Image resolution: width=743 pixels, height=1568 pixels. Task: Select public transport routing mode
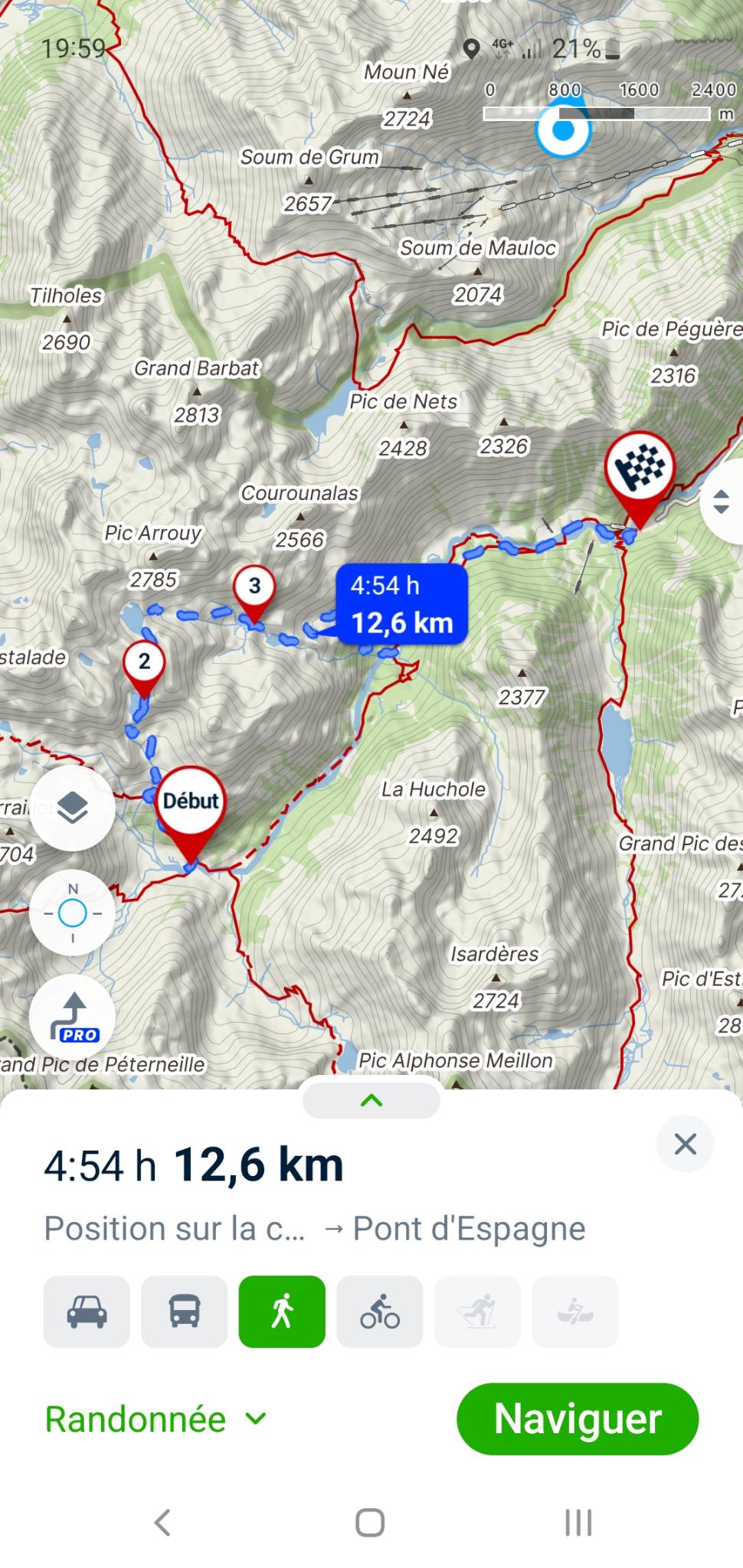click(185, 1312)
